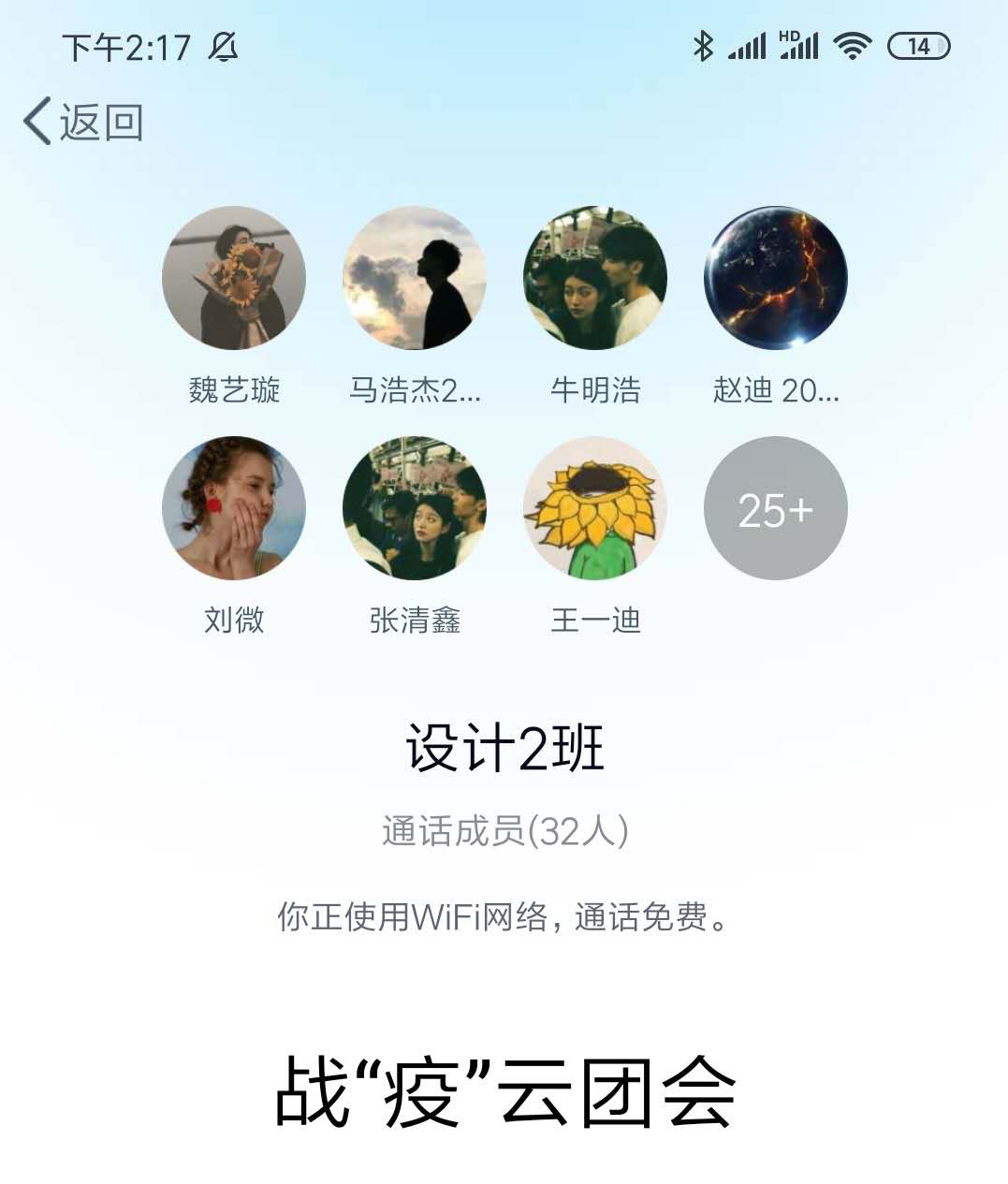1008x1184 pixels.
Task: Open 张清鑫's member avatar
Action: [415, 508]
